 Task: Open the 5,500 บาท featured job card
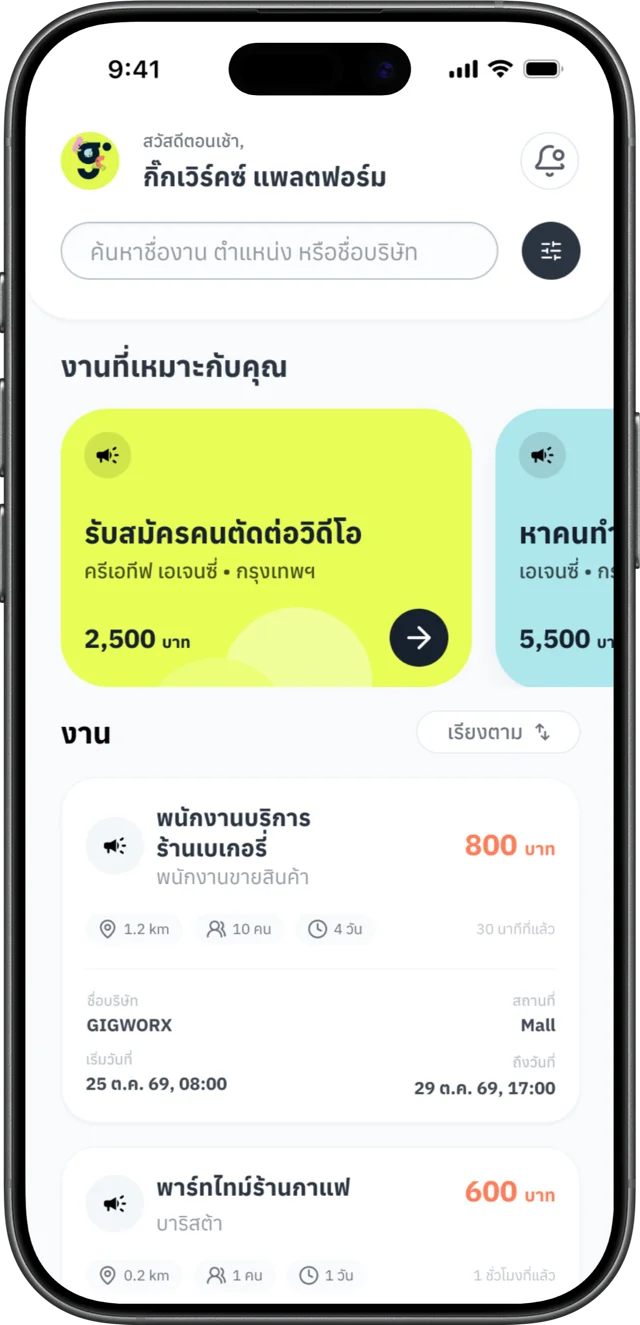pos(556,547)
